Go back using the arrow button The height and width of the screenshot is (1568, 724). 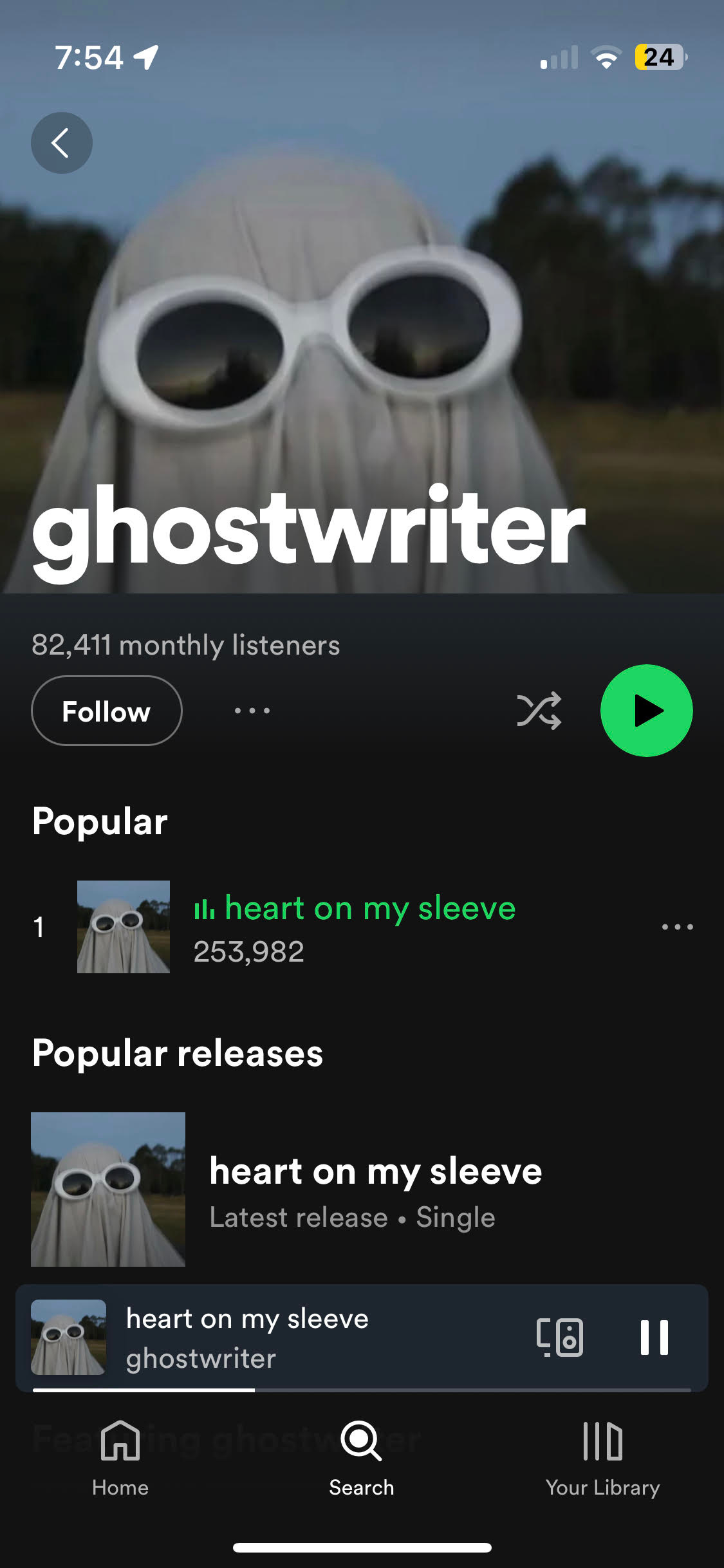pos(62,143)
